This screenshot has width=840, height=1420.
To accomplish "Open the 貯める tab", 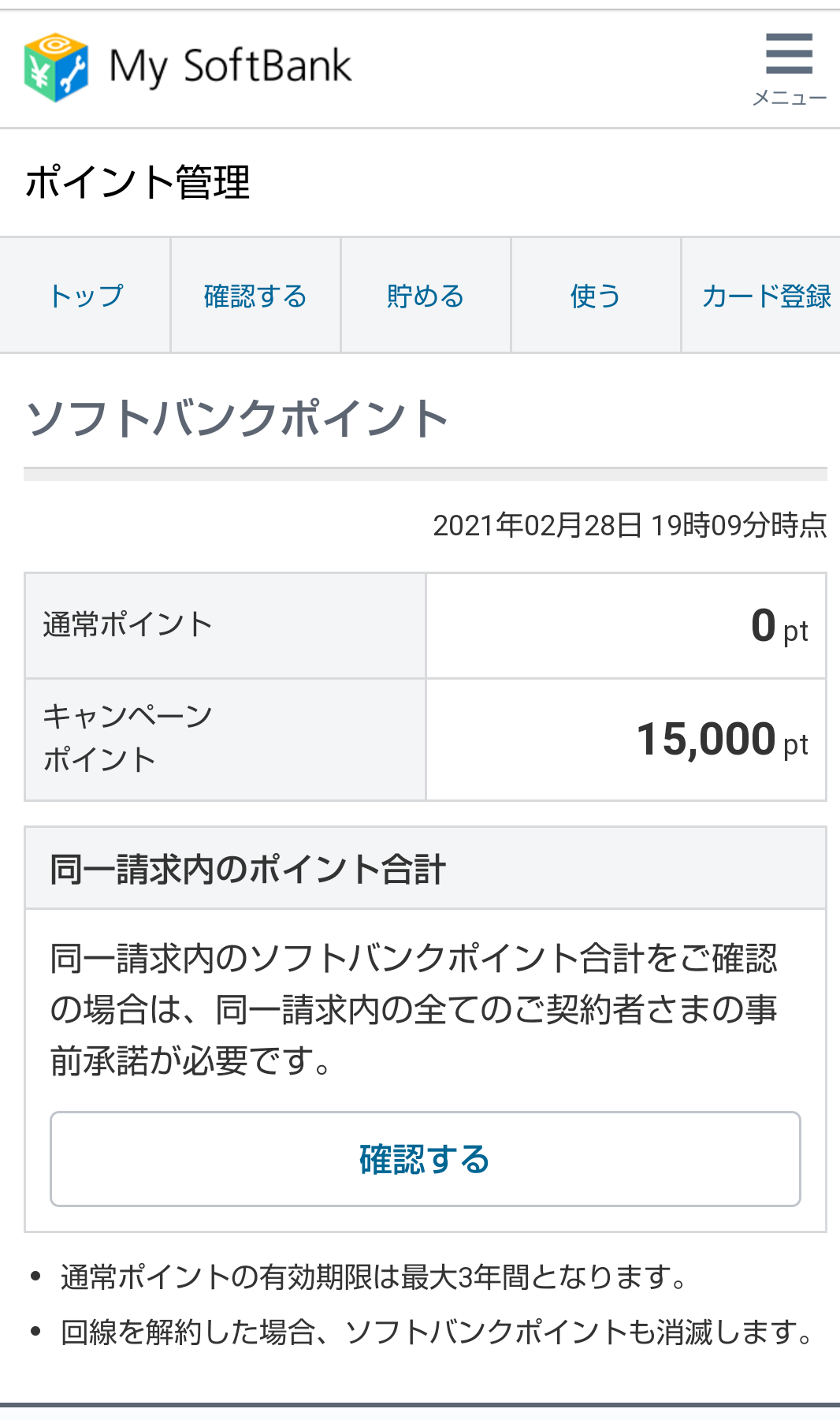I will [x=426, y=296].
